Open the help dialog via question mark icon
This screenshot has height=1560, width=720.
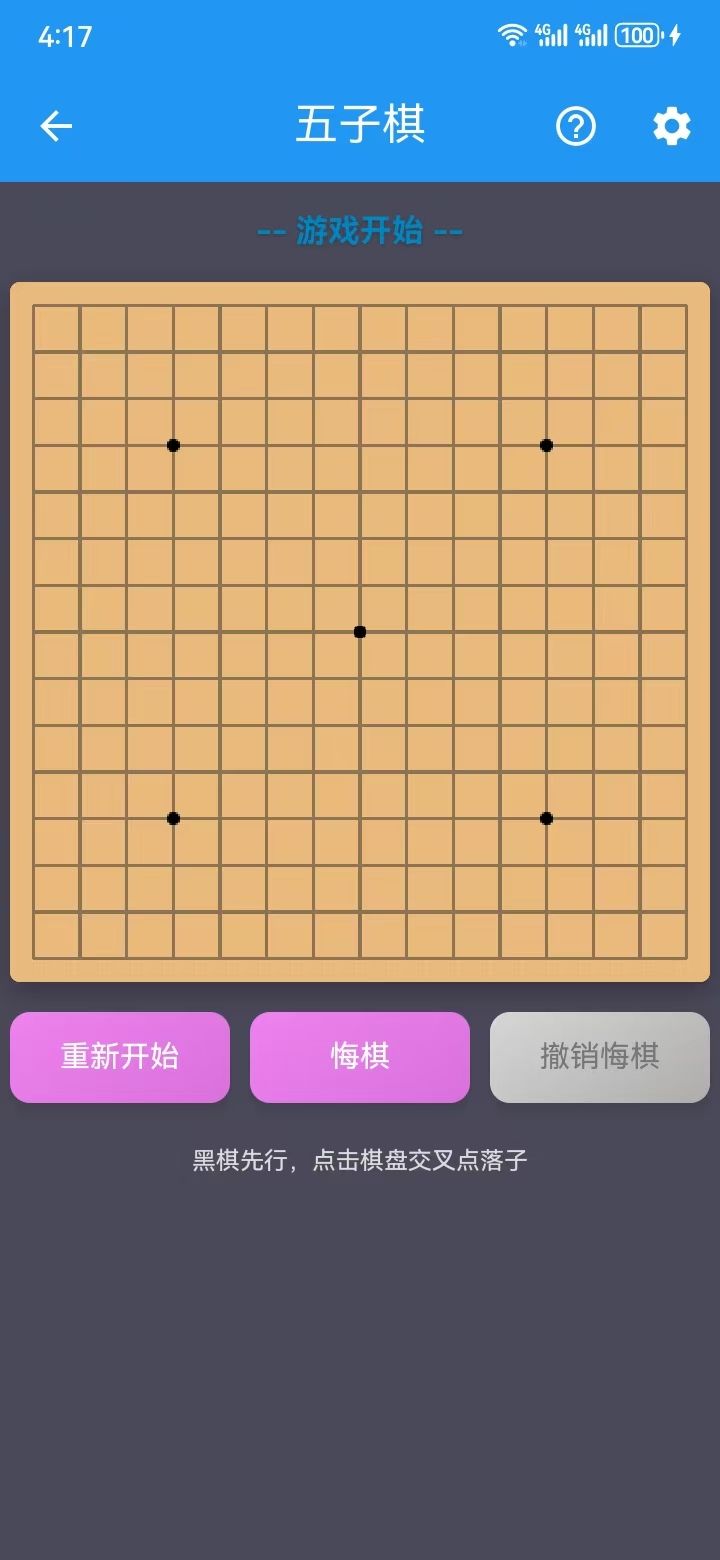(576, 125)
